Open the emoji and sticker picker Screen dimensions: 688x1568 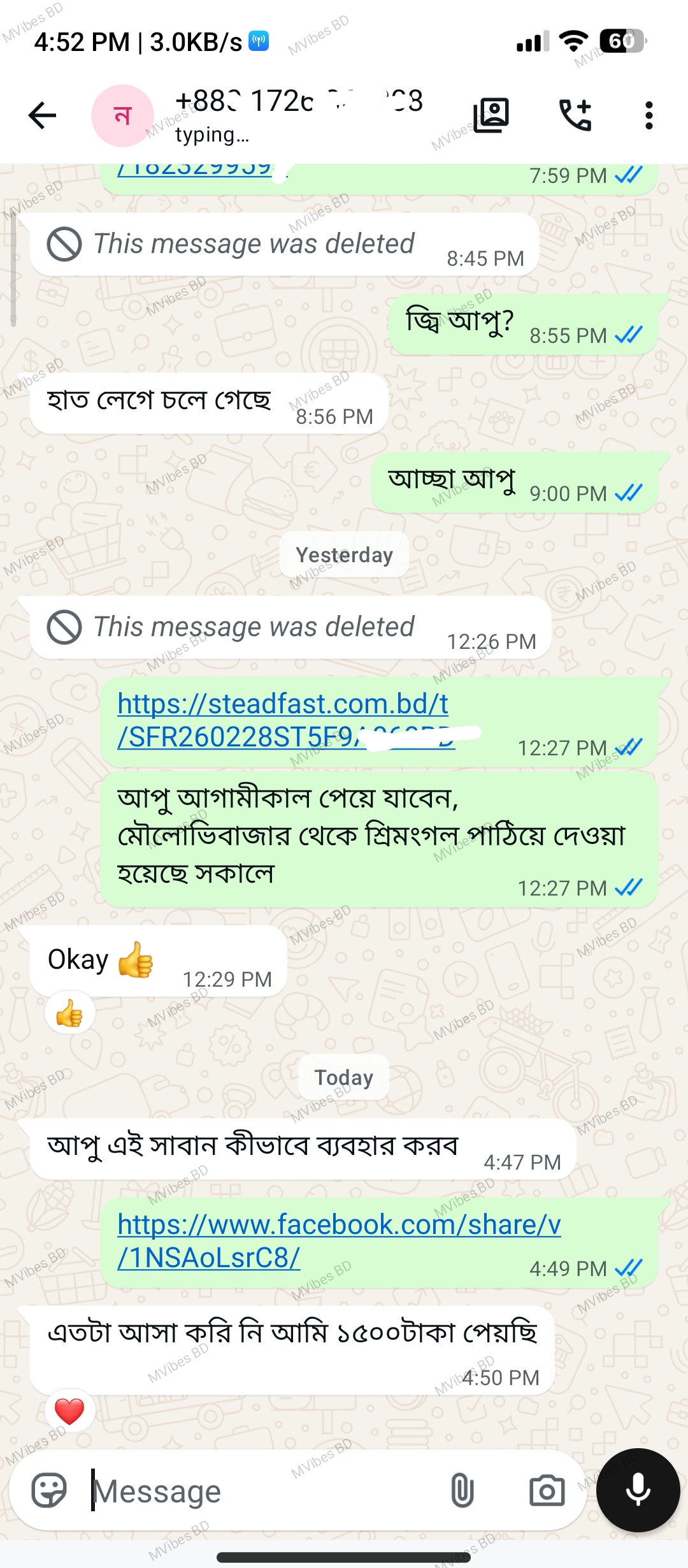49,1490
